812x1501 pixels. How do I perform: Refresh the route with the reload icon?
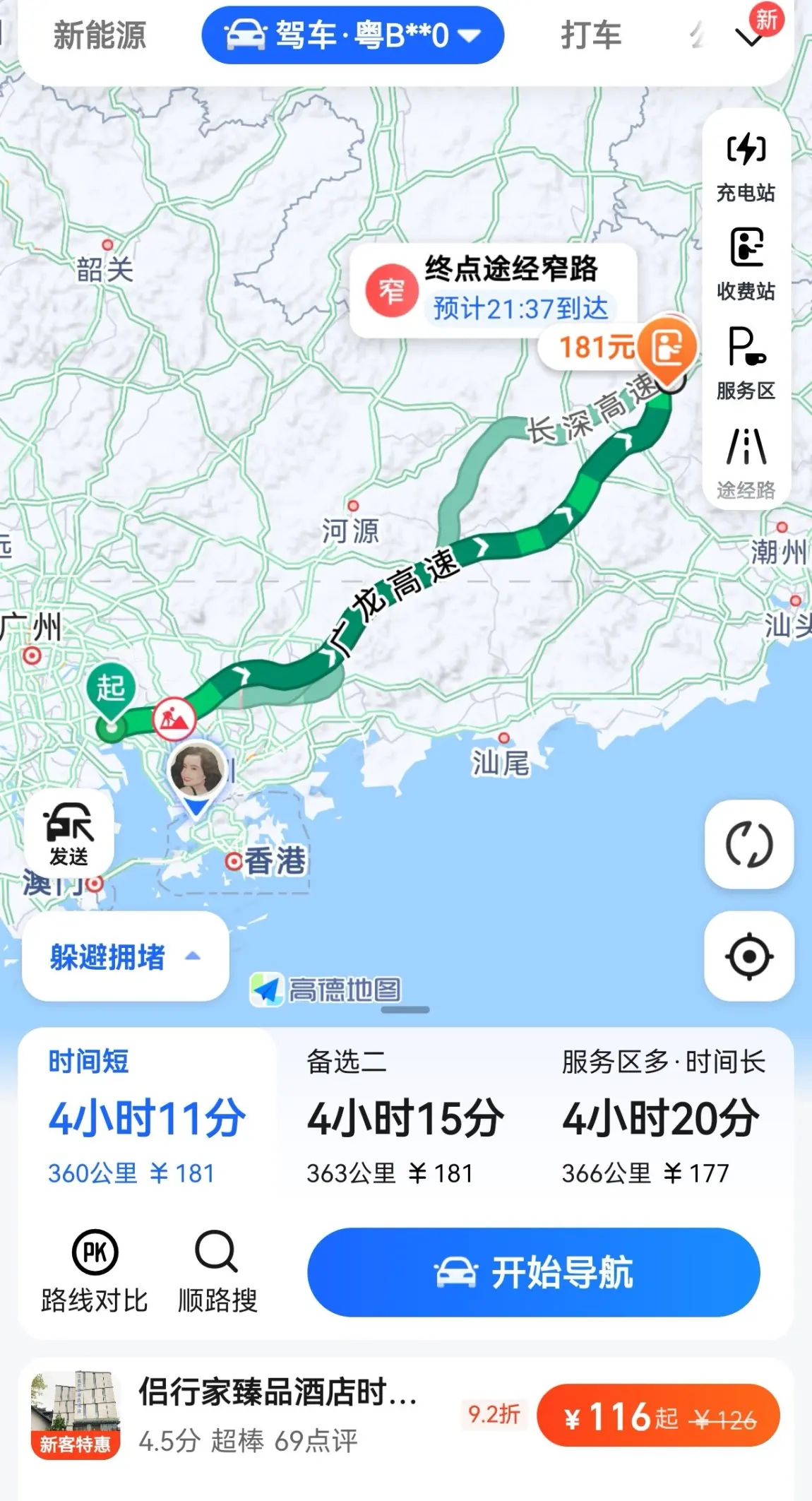(x=749, y=844)
